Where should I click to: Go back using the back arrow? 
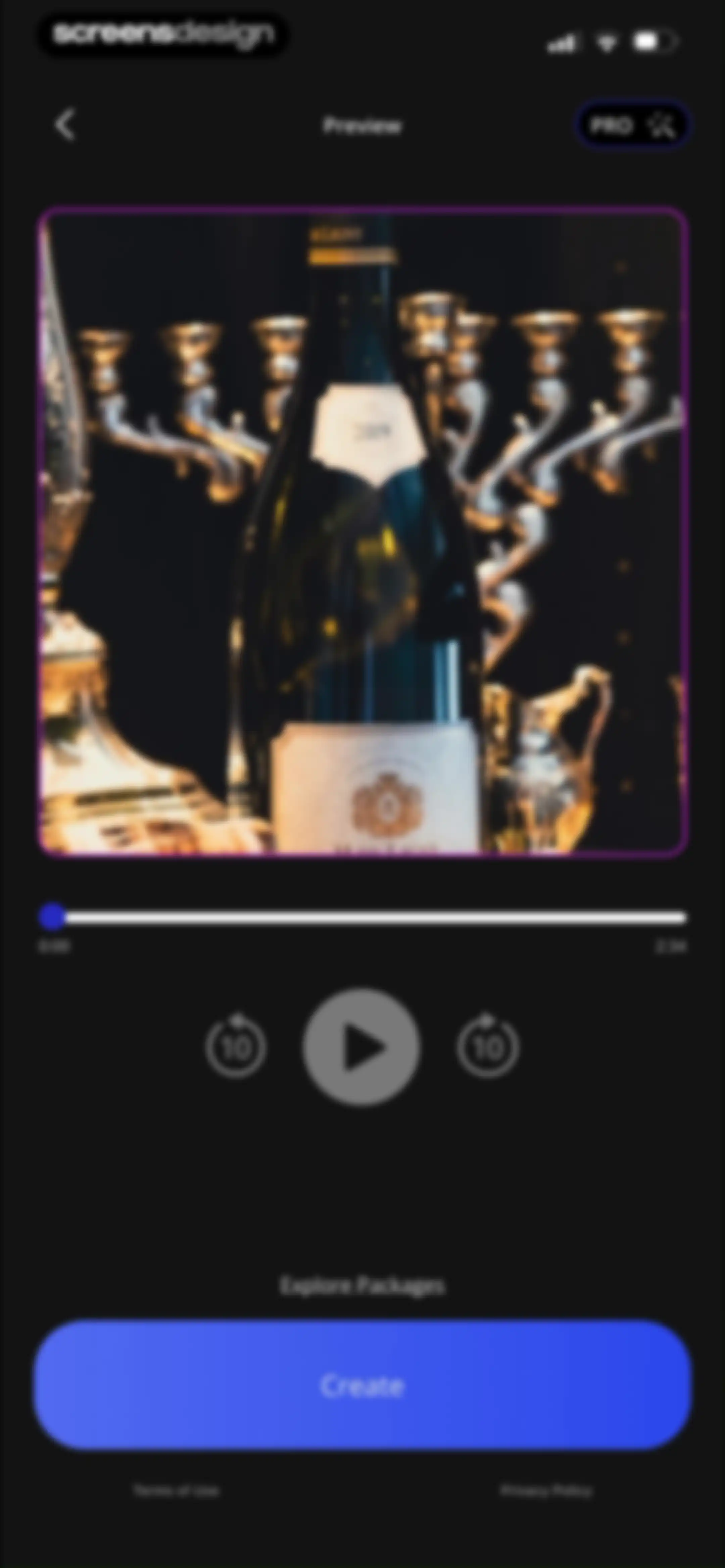(65, 125)
